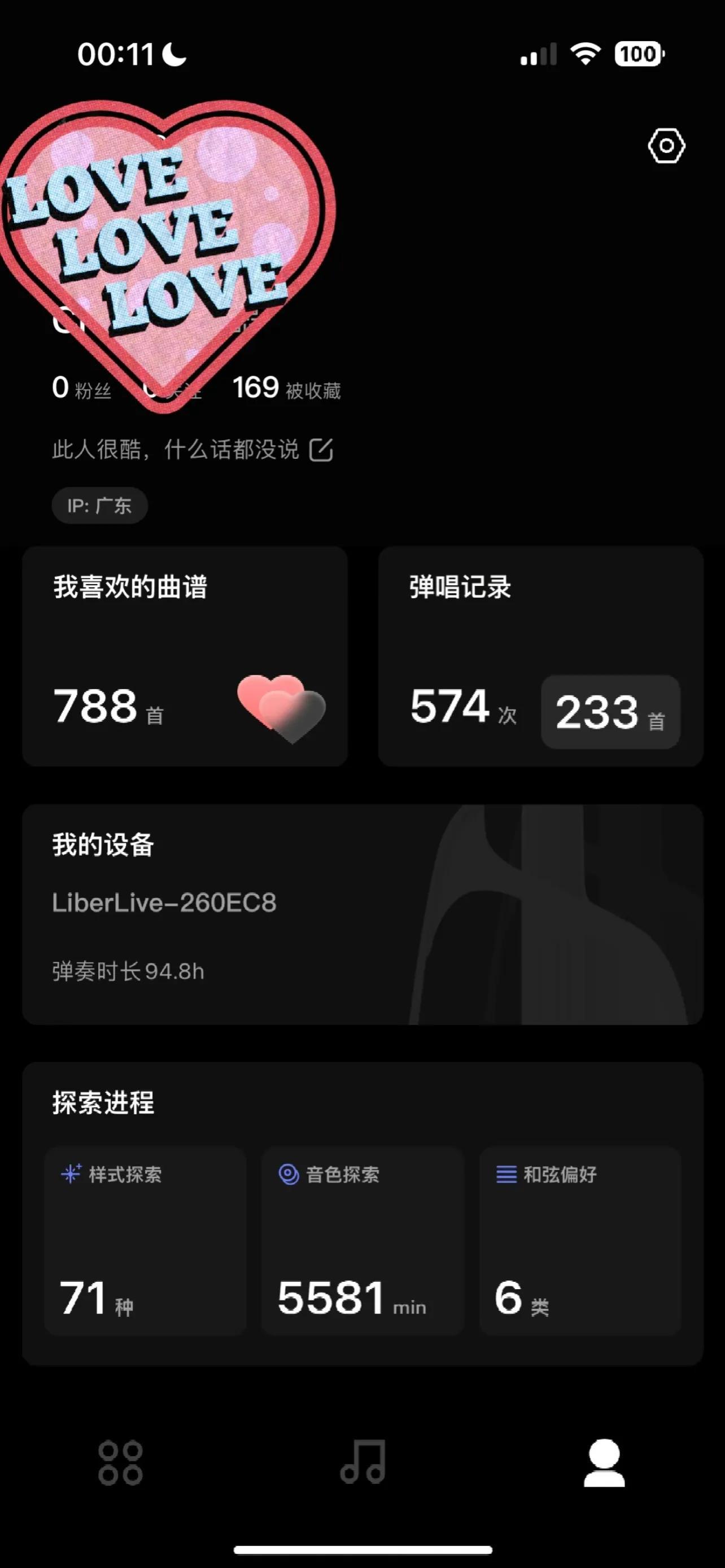725x1568 pixels.
Task: Open the 和弦偏好 tile
Action: point(579,1241)
